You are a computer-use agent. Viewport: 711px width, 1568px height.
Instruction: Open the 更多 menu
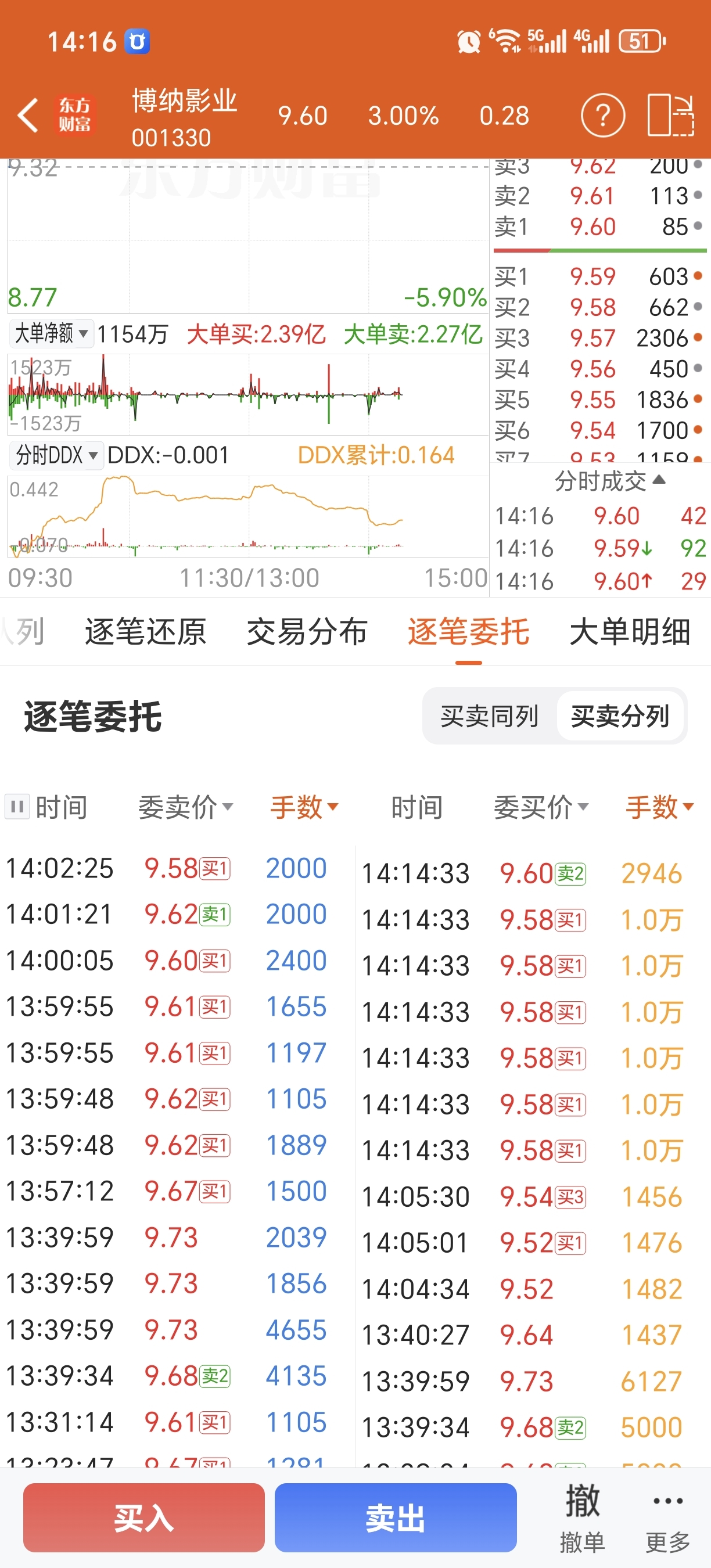click(668, 1518)
